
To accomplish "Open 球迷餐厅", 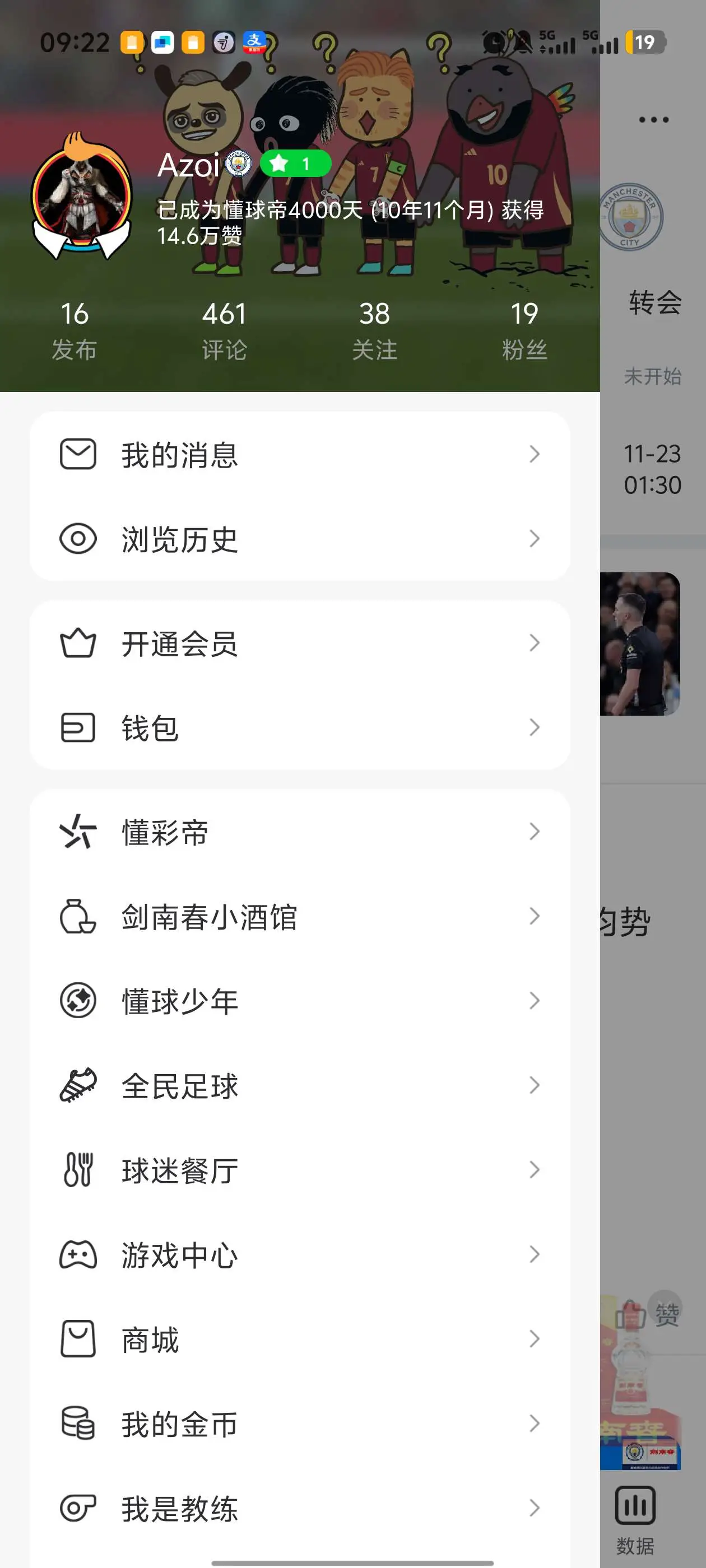I will (x=300, y=1170).
